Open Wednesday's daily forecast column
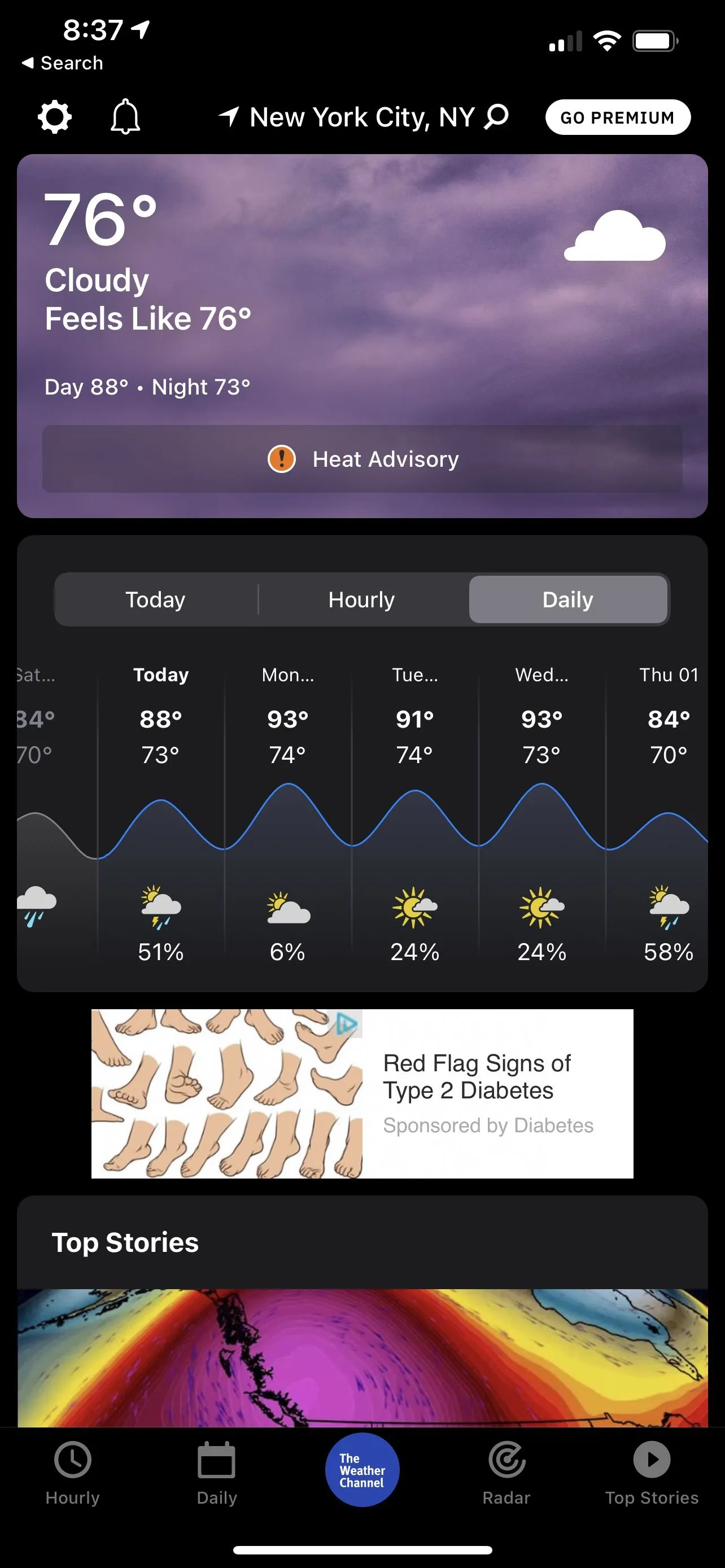725x1568 pixels. (x=541, y=816)
